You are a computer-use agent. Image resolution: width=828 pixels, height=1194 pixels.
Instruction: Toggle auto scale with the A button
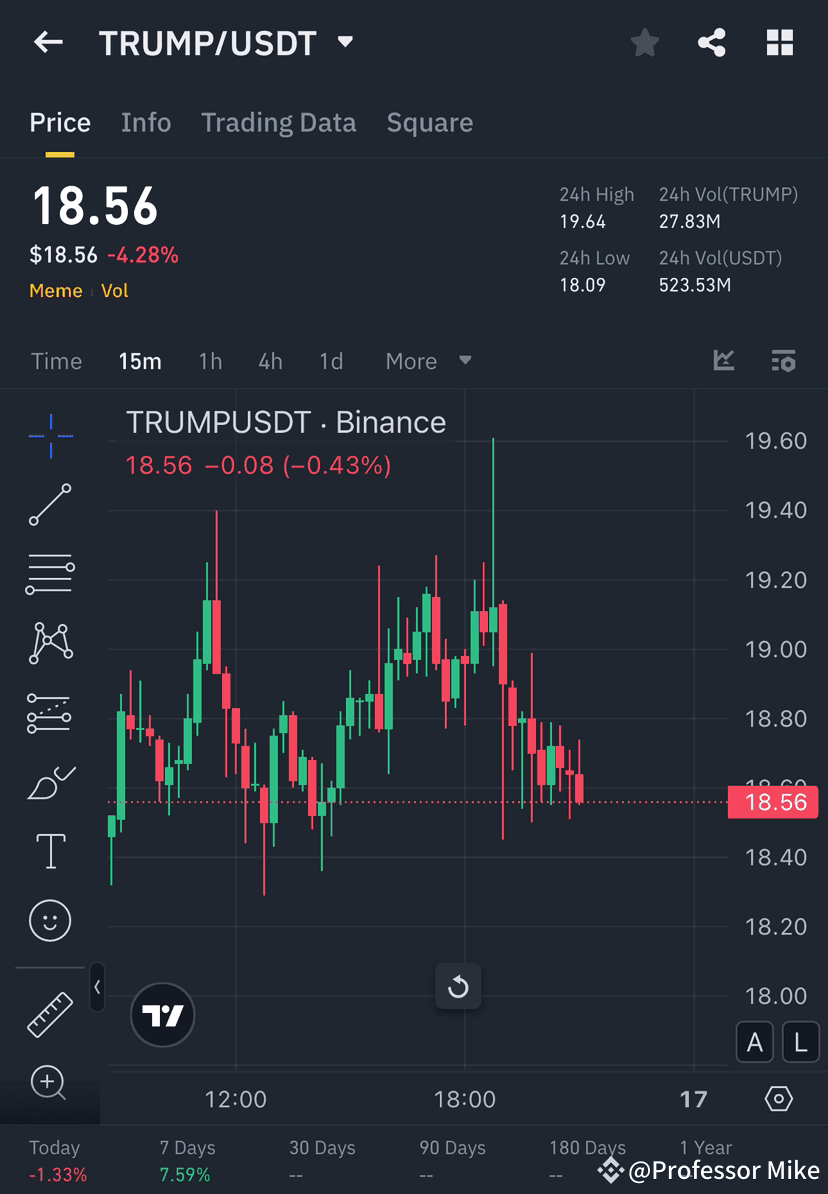tap(755, 1042)
